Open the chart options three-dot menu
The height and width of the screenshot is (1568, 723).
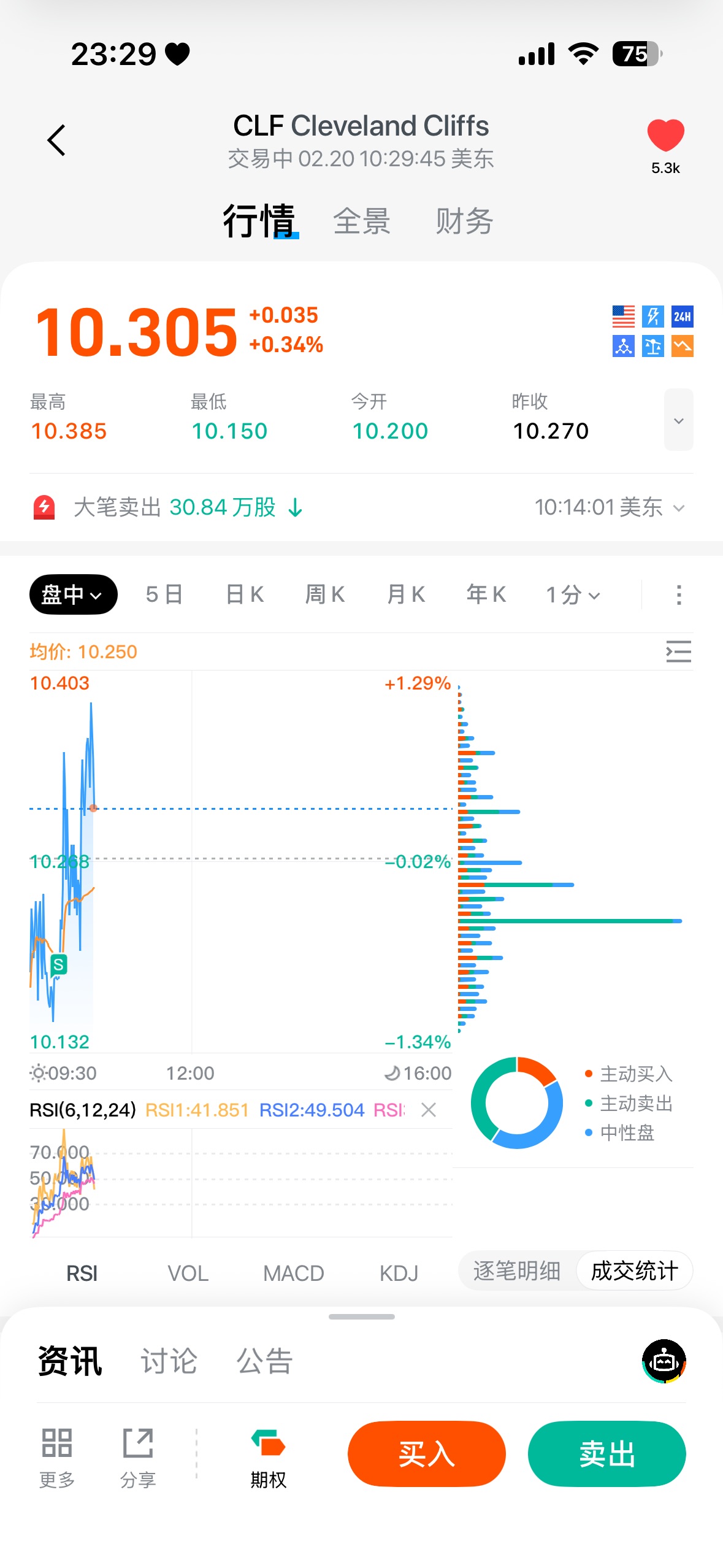(x=678, y=594)
